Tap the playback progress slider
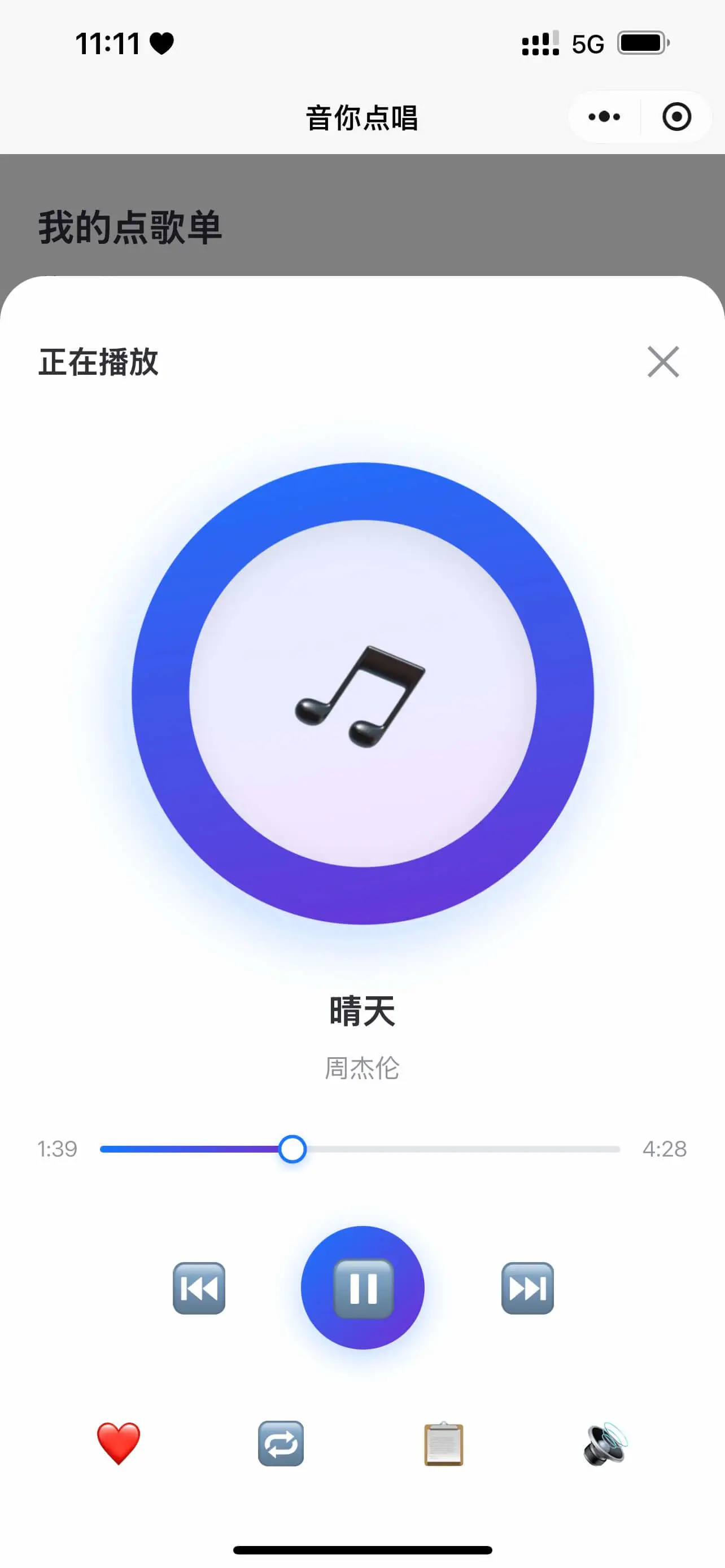 tap(359, 1149)
